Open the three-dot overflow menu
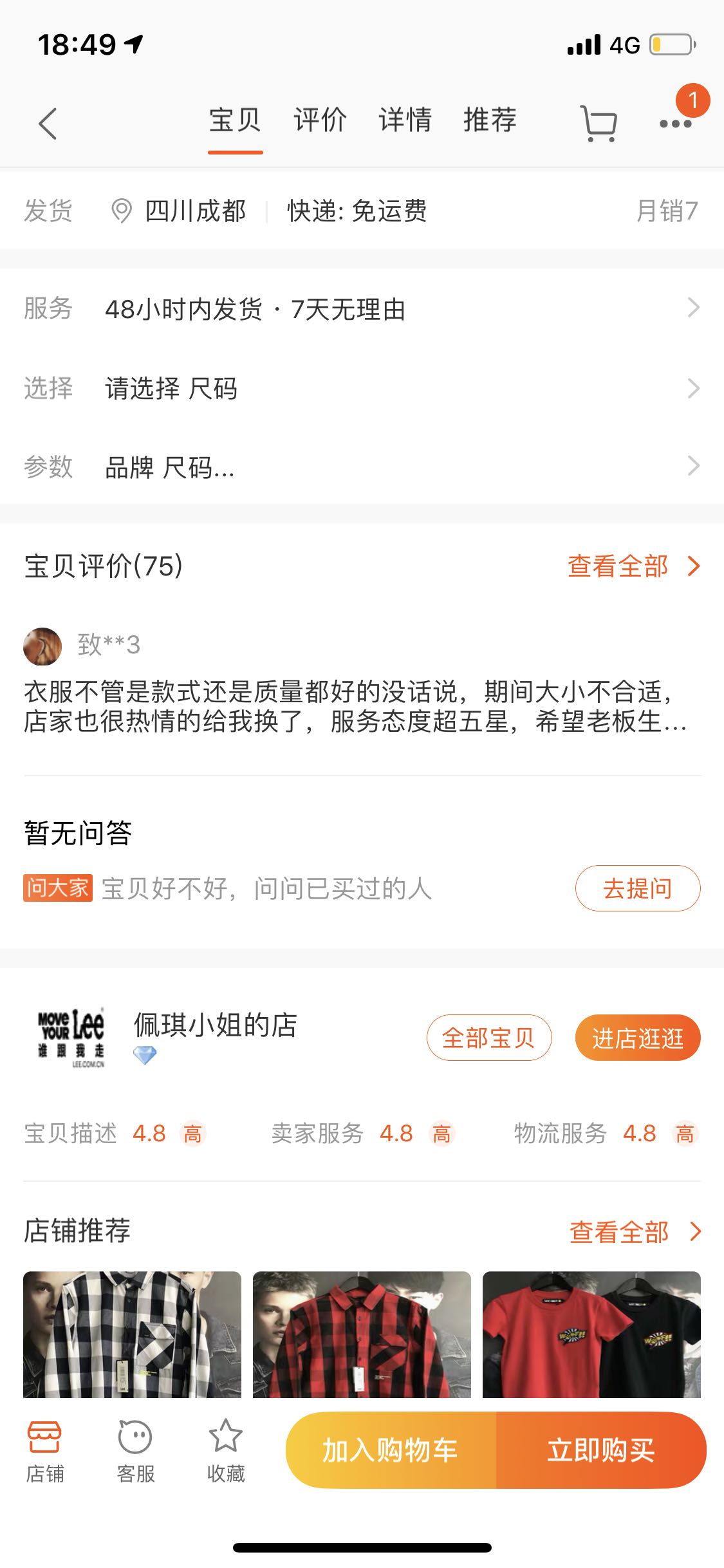 click(x=675, y=123)
